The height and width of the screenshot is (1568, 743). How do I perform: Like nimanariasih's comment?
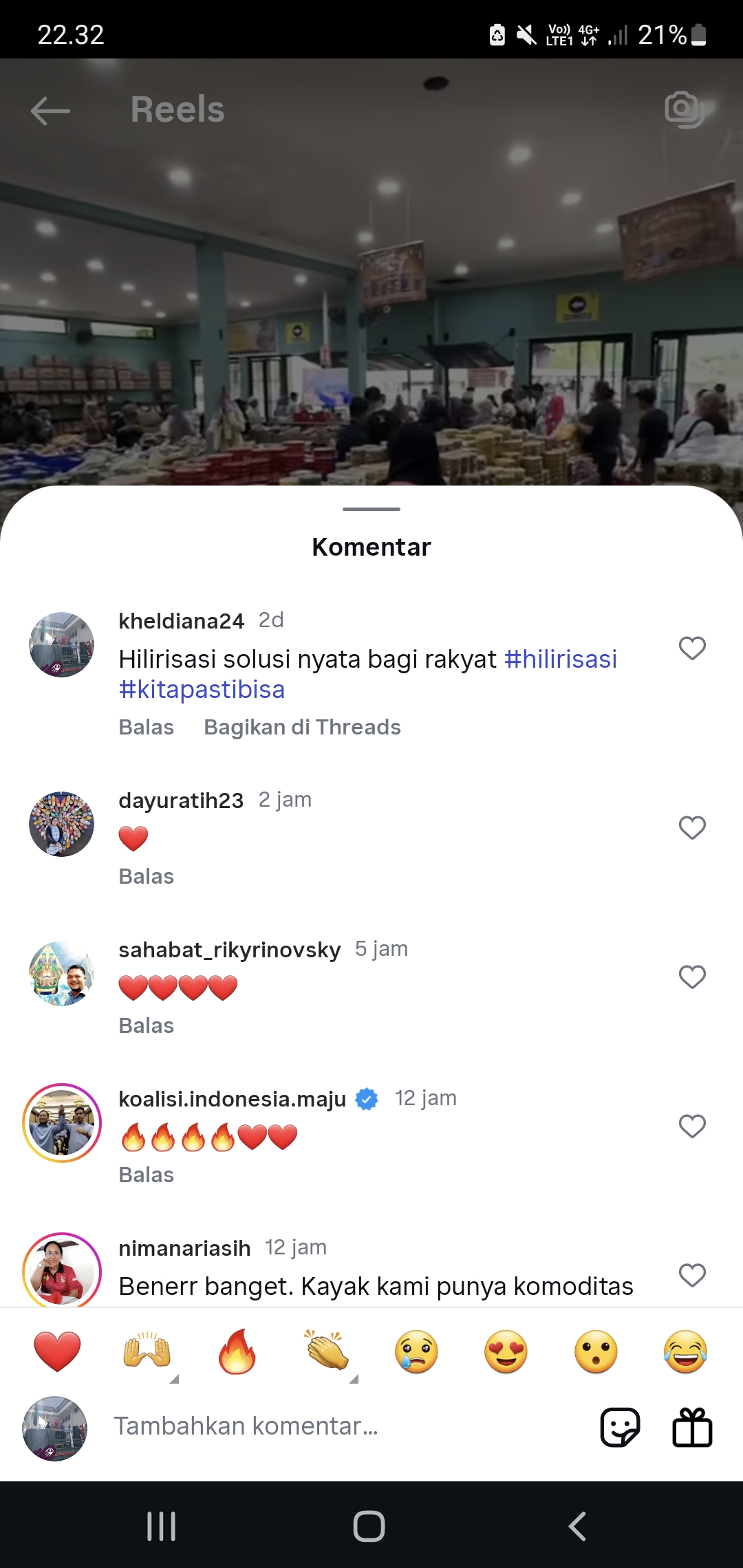click(x=692, y=1275)
